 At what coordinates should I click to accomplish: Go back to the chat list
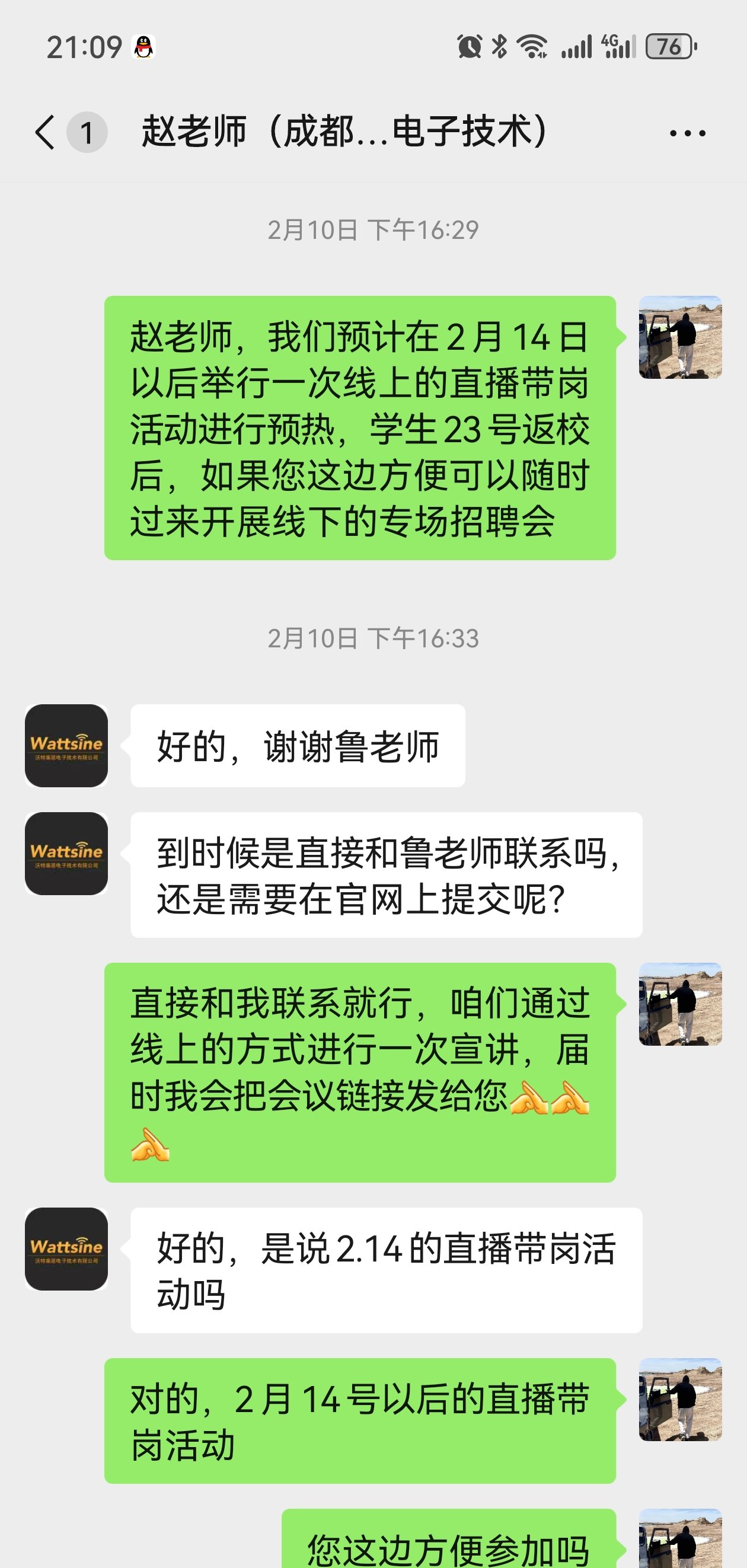46,132
